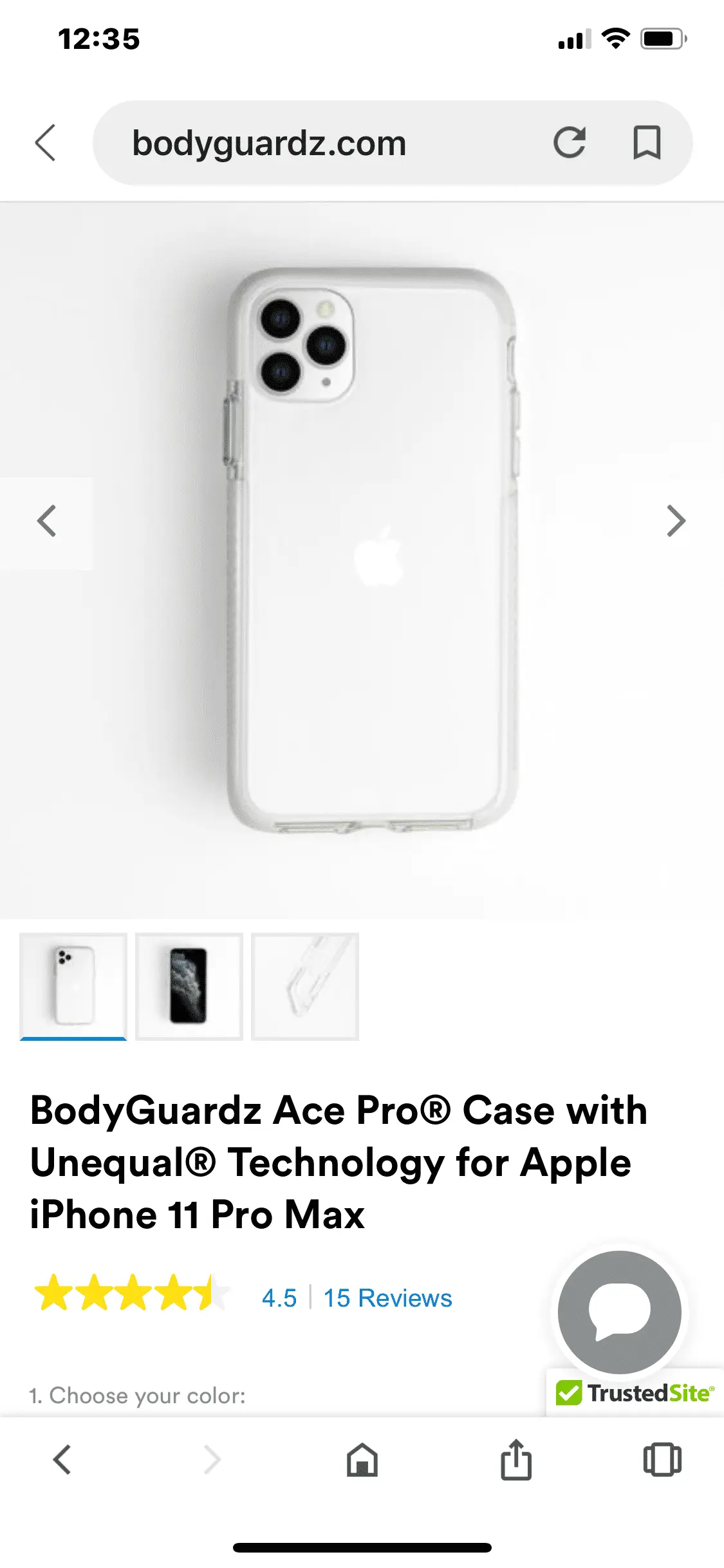Select the clear case back thumbnail
This screenshot has height=1568, width=724.
pos(73,986)
